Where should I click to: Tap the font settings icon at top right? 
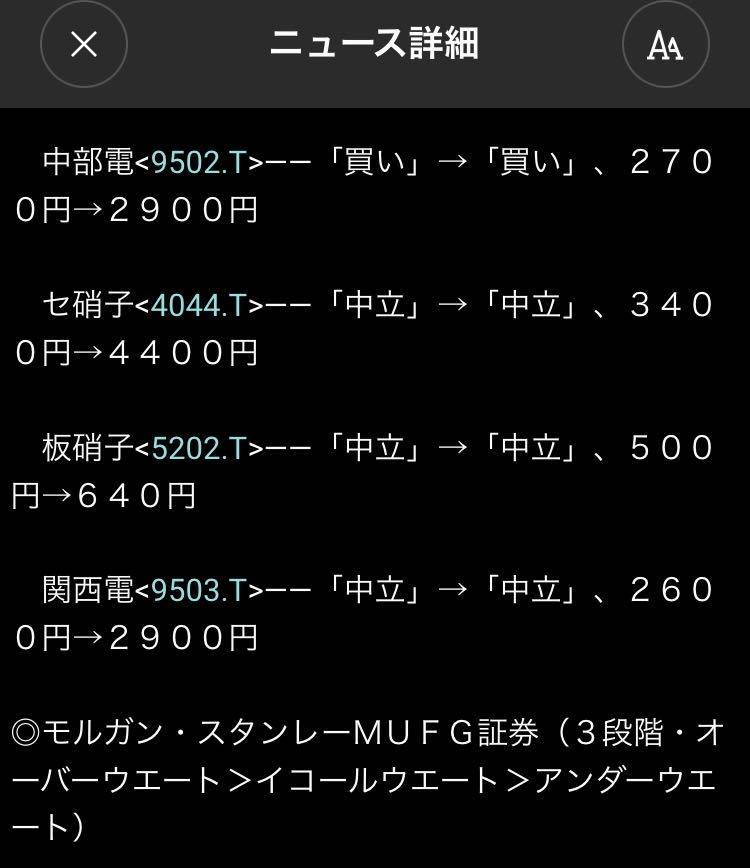(x=667, y=44)
